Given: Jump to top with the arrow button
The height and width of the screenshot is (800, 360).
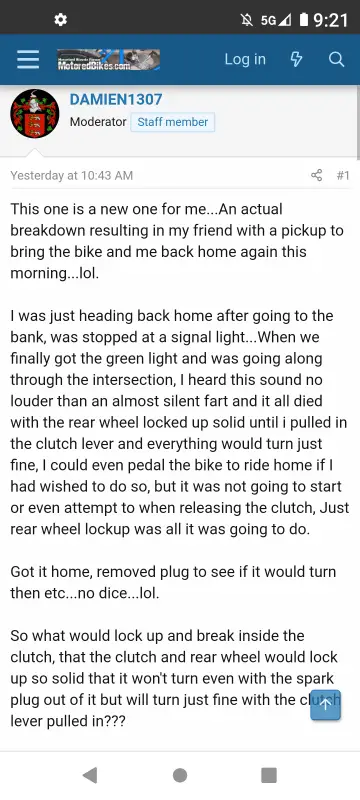Looking at the screenshot, I should tap(325, 705).
